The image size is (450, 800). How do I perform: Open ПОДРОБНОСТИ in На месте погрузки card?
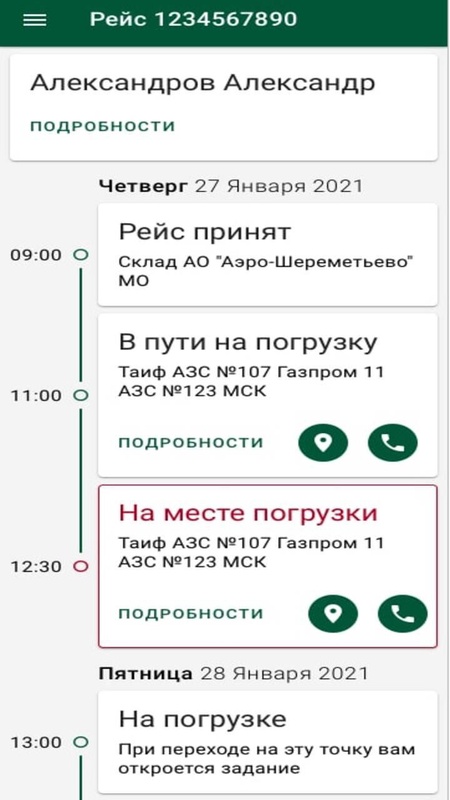tap(191, 613)
